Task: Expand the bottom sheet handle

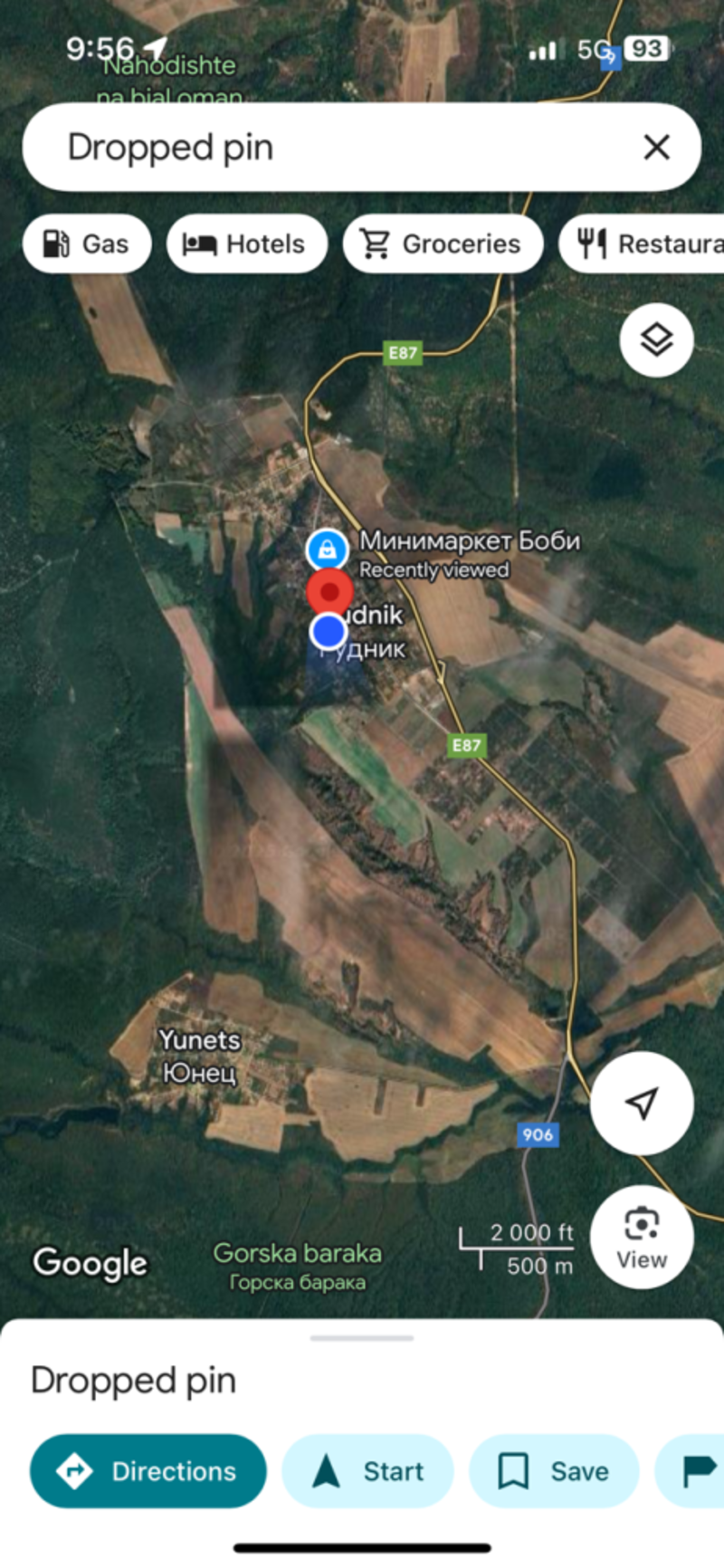Action: [362, 1337]
